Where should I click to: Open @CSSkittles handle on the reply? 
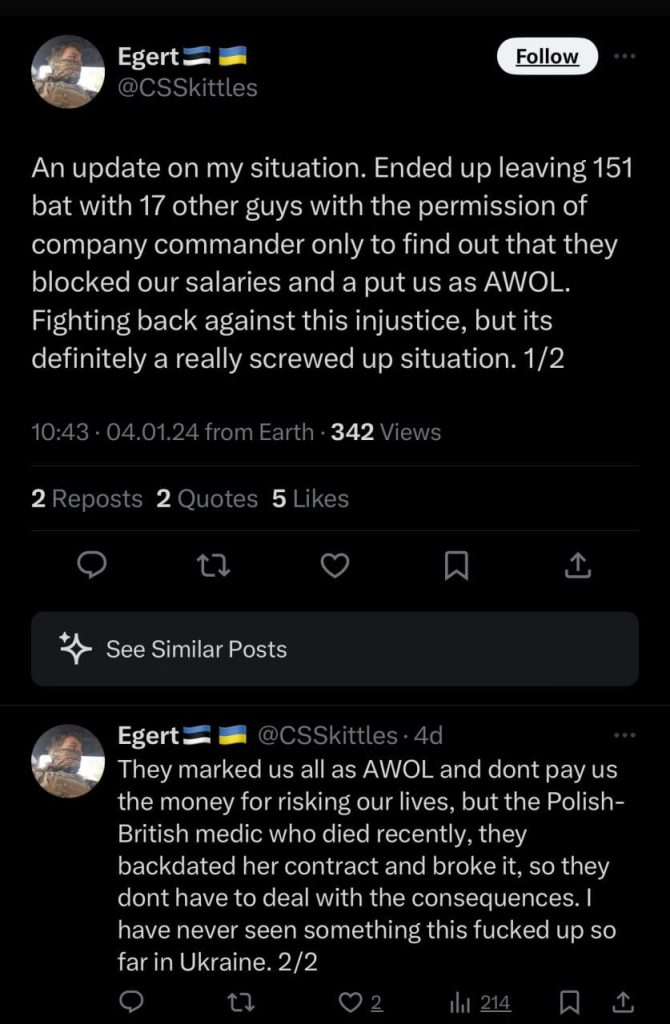327,735
